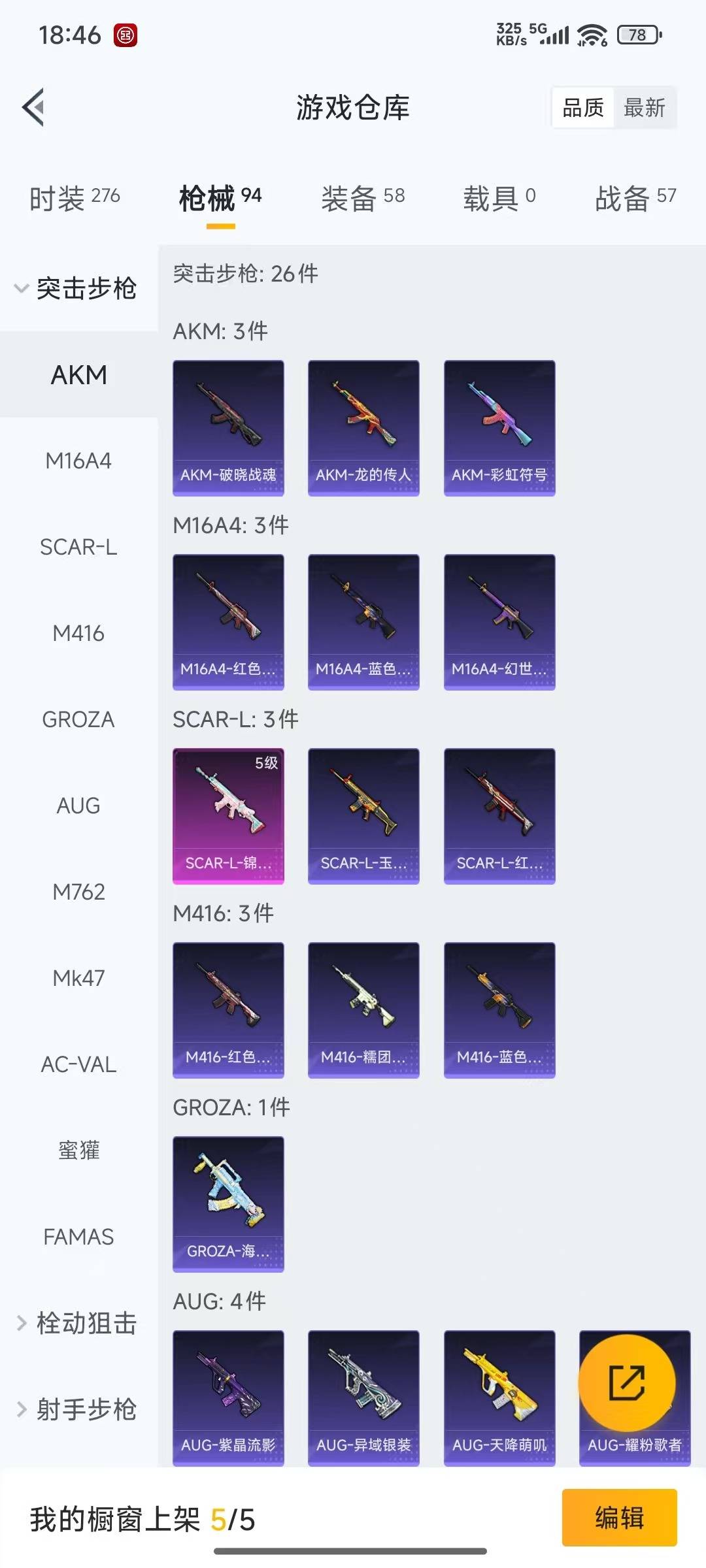Tap the 编辑 button
Image resolution: width=706 pixels, height=1568 pixels.
619,1518
